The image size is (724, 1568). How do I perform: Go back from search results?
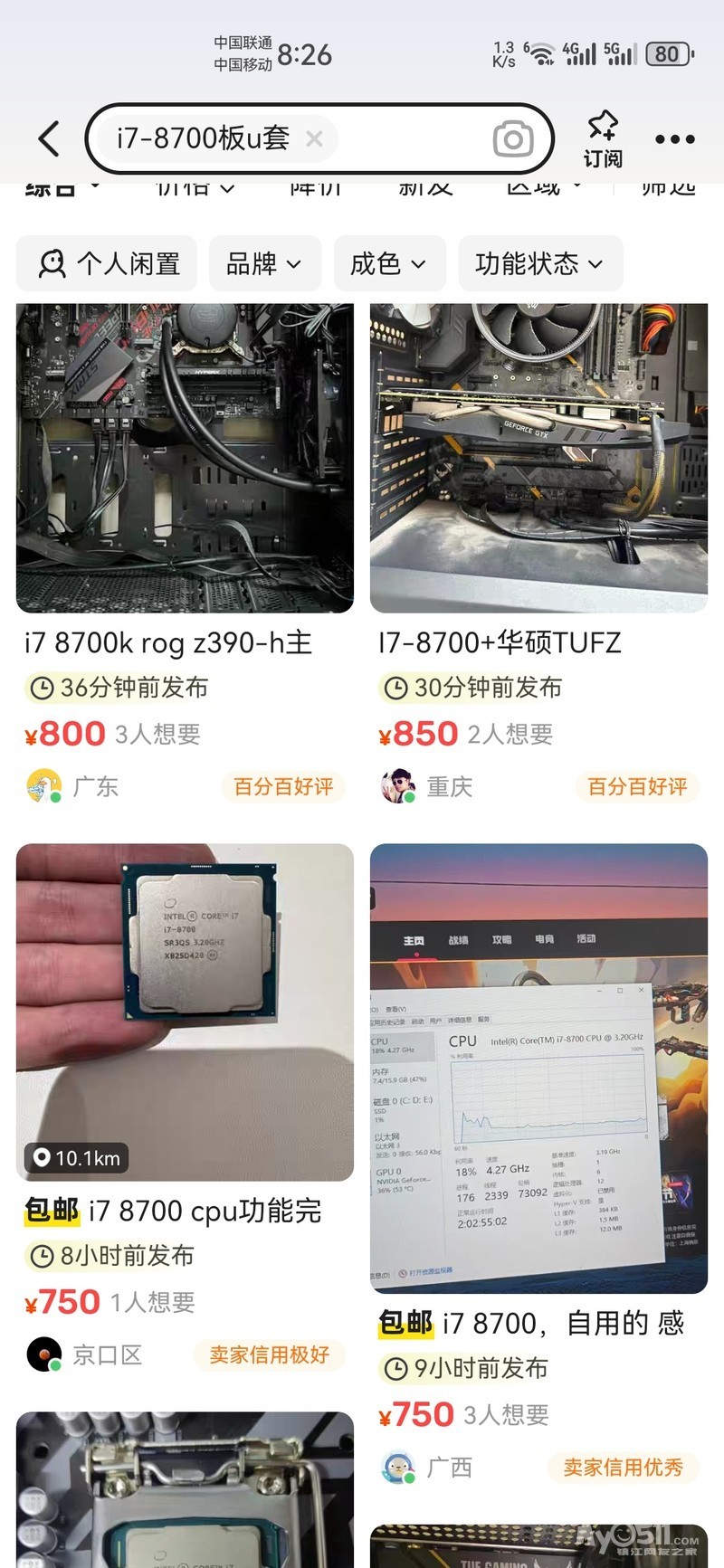50,138
